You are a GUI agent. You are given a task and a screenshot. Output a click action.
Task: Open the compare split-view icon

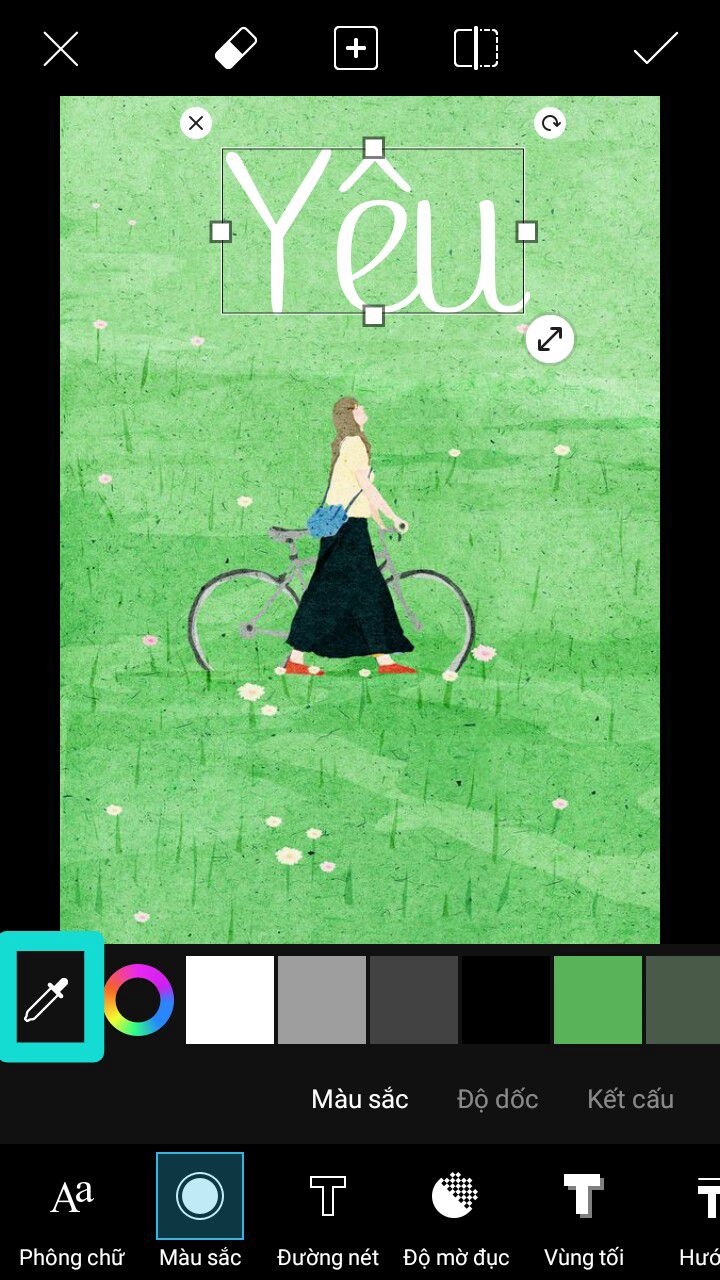(476, 48)
